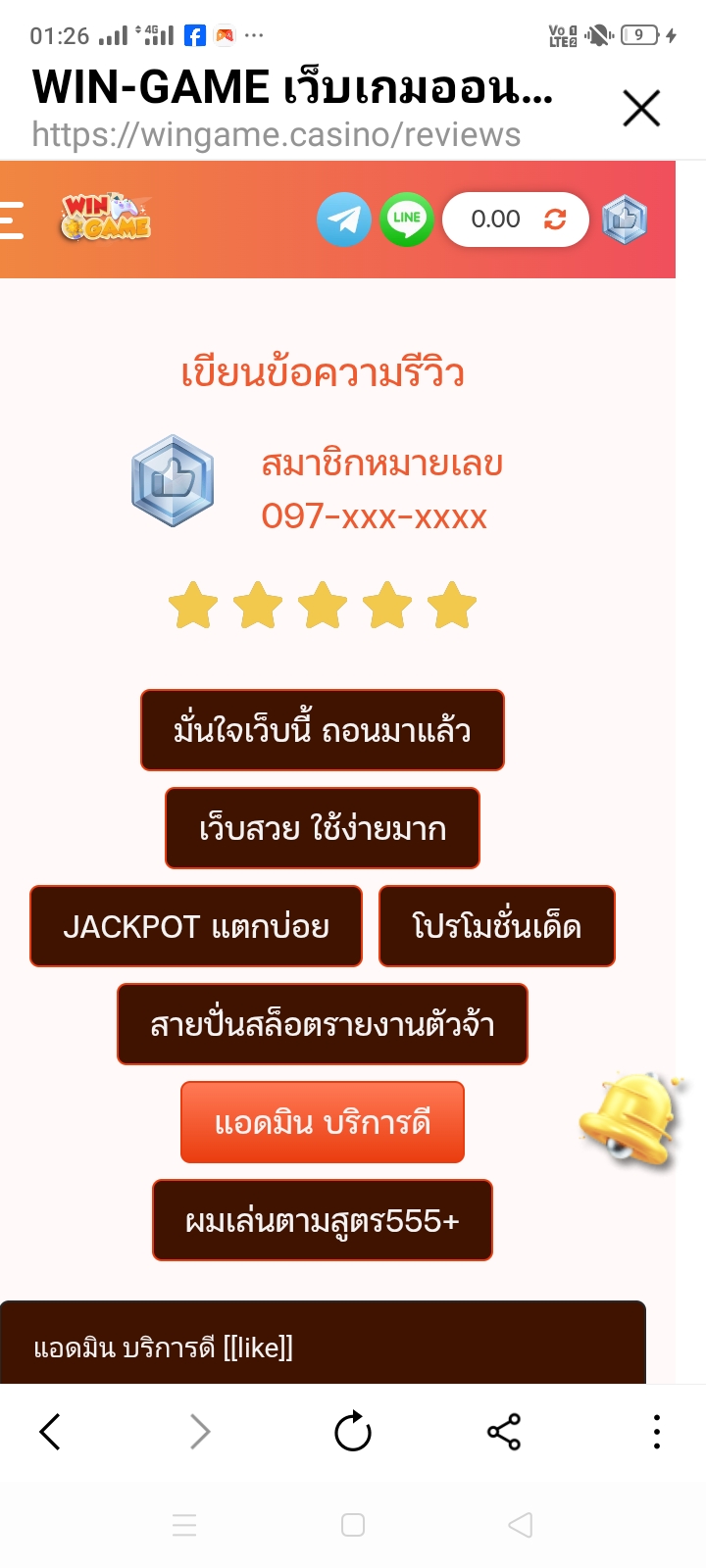Select ผมเล่นตามสูตร555+ review phrase

pos(323,1220)
